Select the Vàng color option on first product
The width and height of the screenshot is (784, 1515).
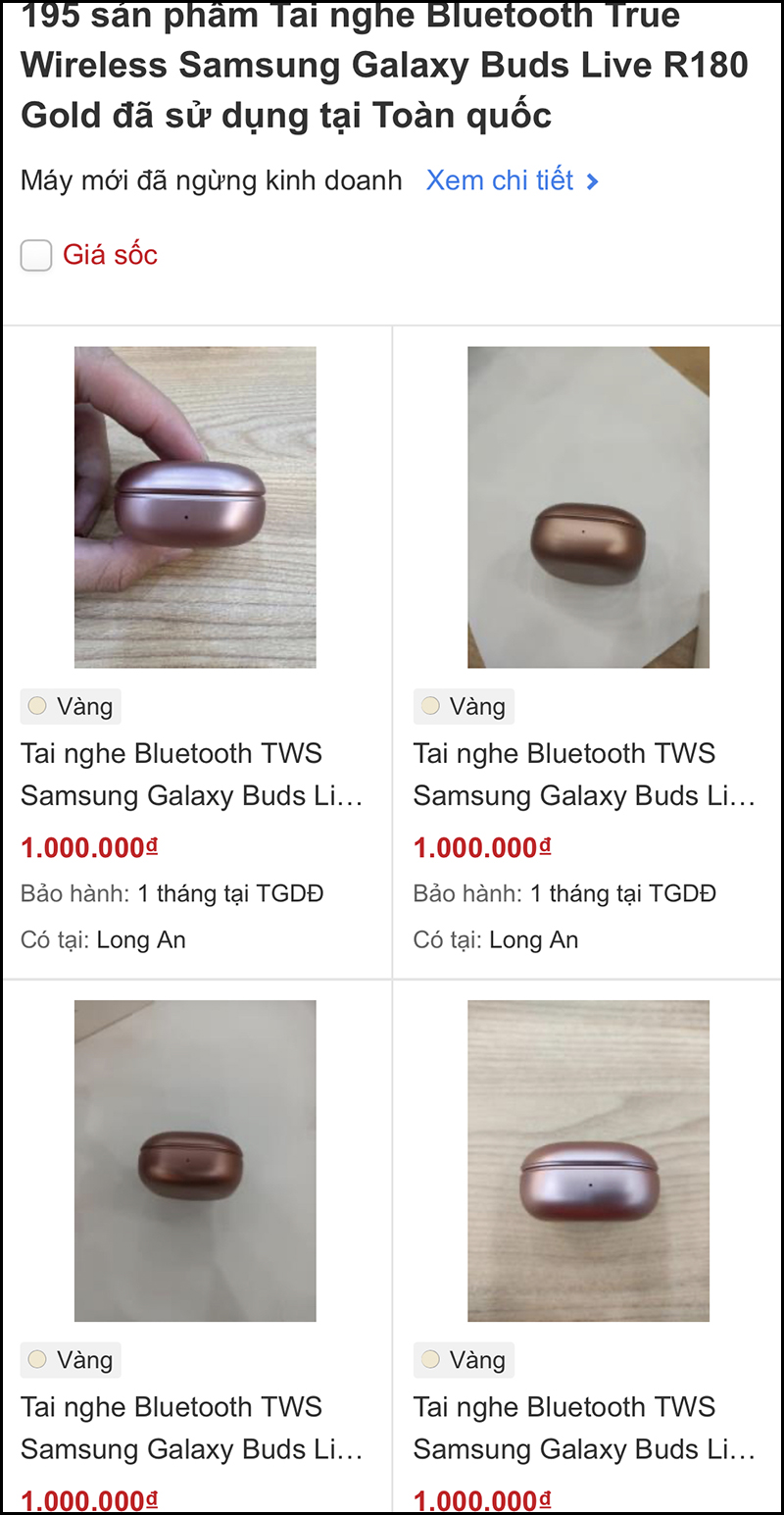pyautogui.click(x=70, y=706)
